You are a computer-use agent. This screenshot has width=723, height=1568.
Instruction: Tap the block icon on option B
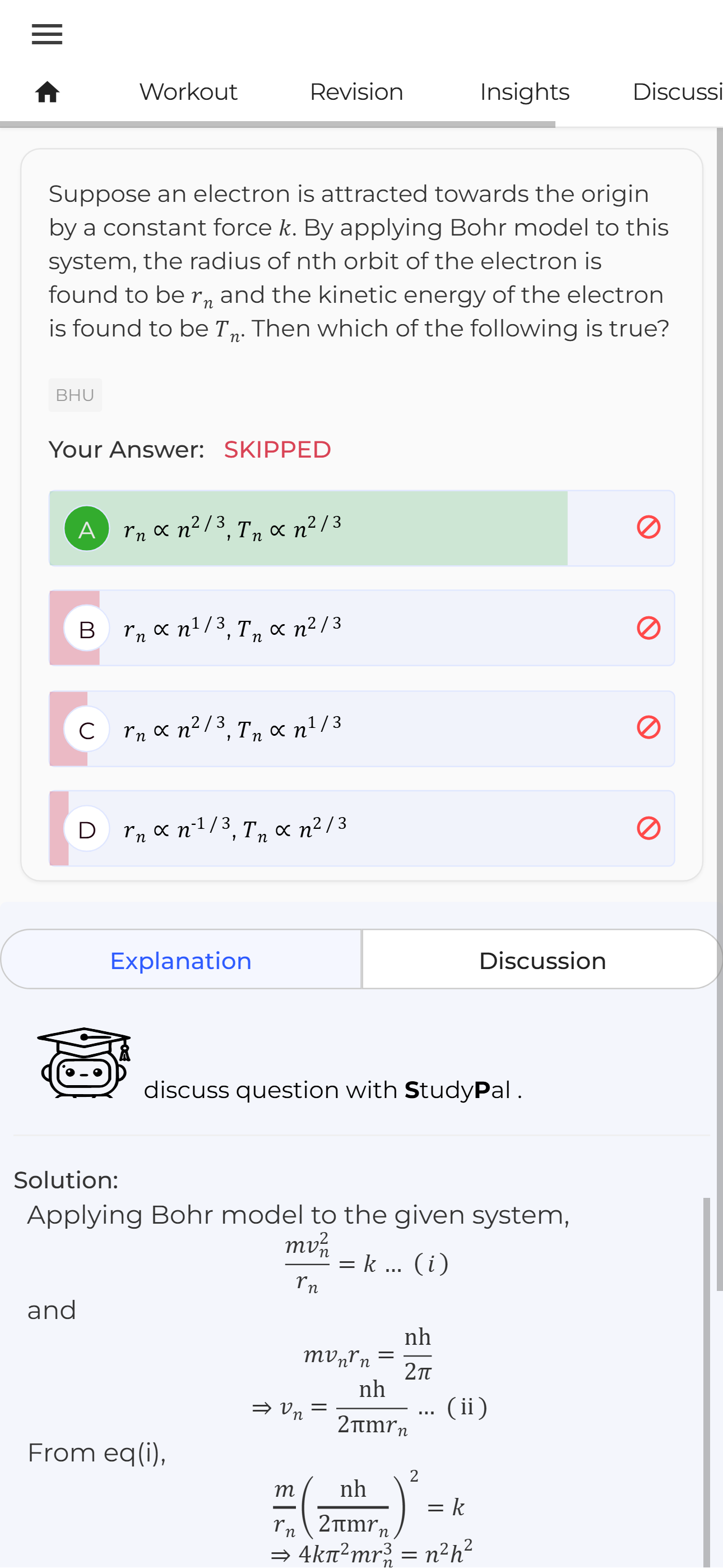point(648,628)
